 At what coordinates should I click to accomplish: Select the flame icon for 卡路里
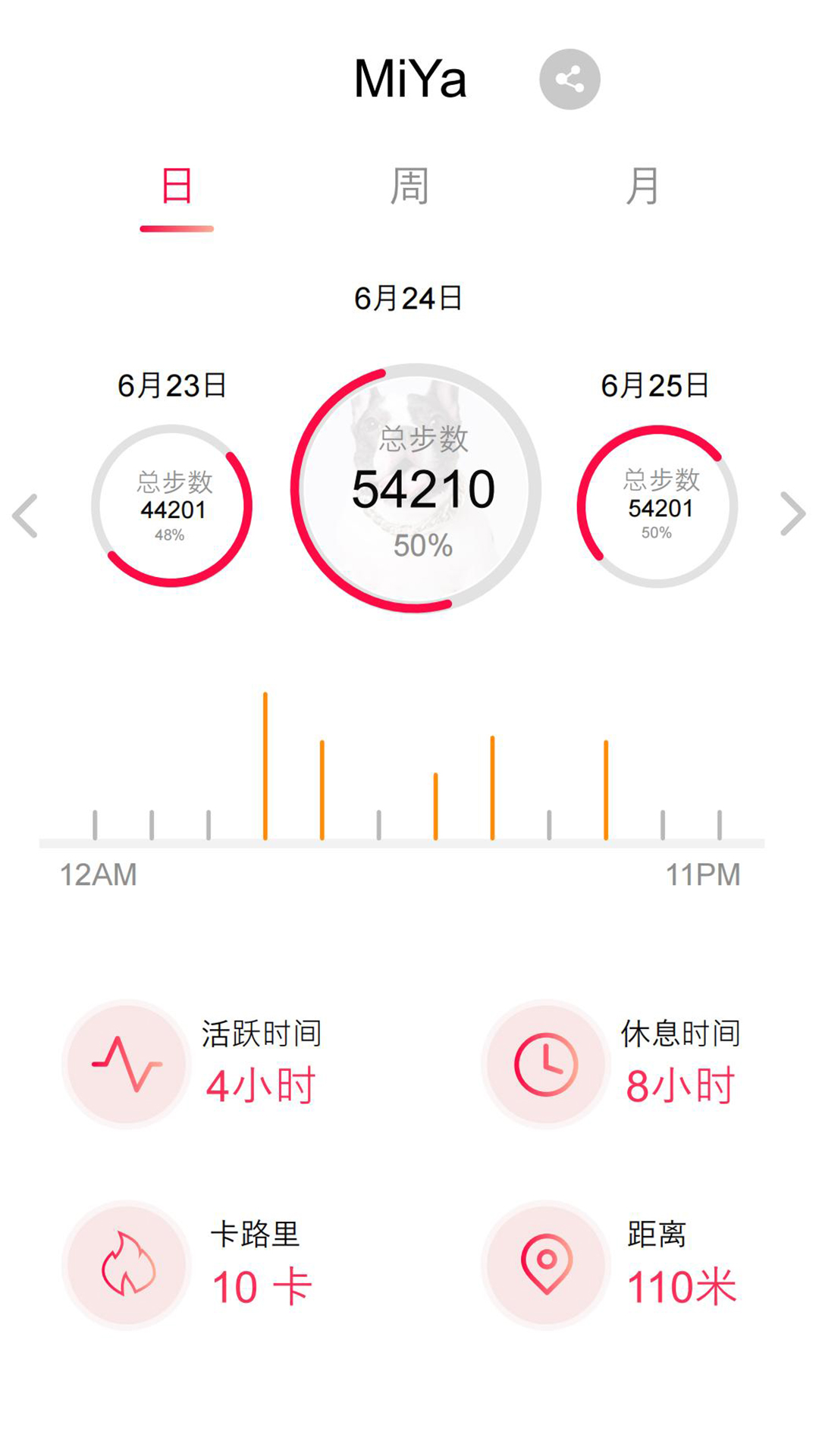coord(126,1265)
